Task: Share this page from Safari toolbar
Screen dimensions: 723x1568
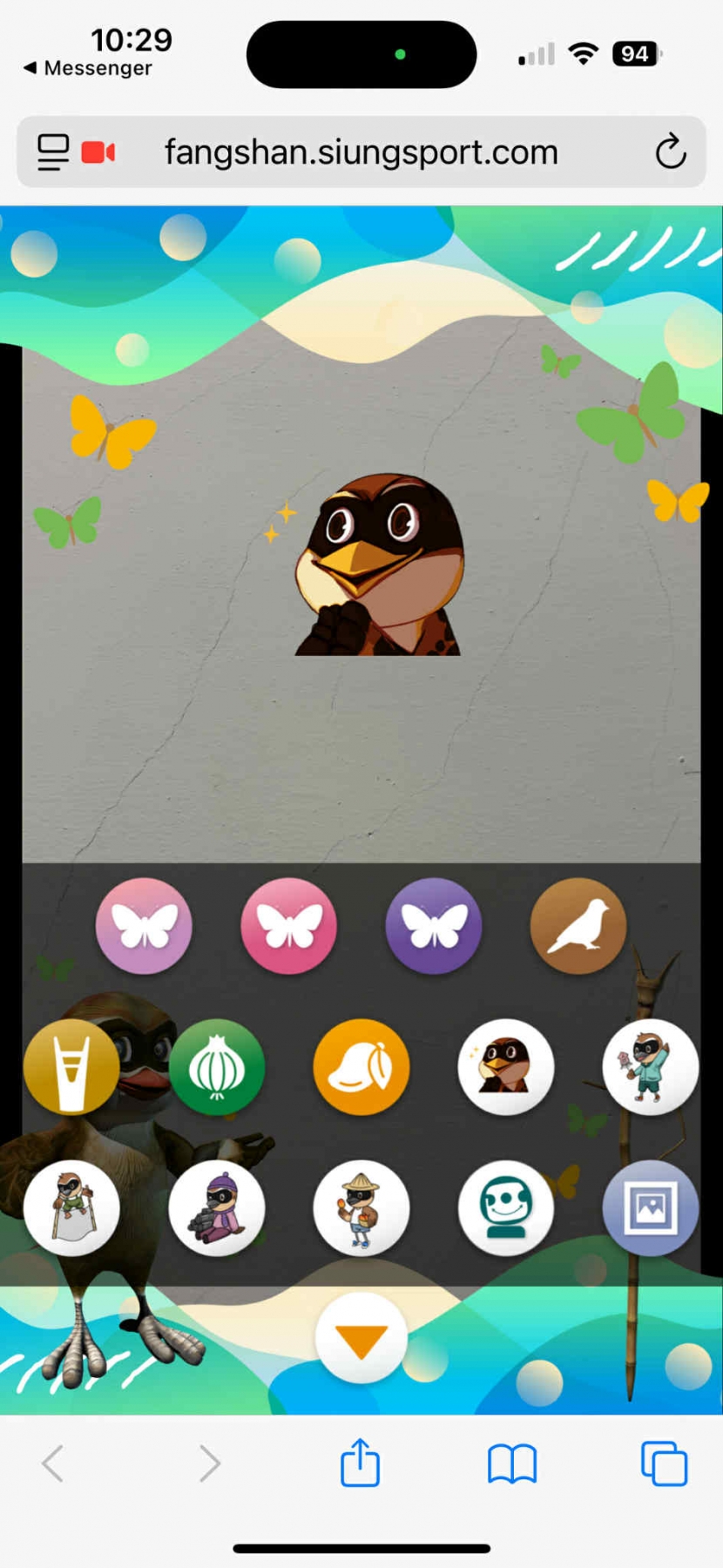Action: coord(360,1463)
